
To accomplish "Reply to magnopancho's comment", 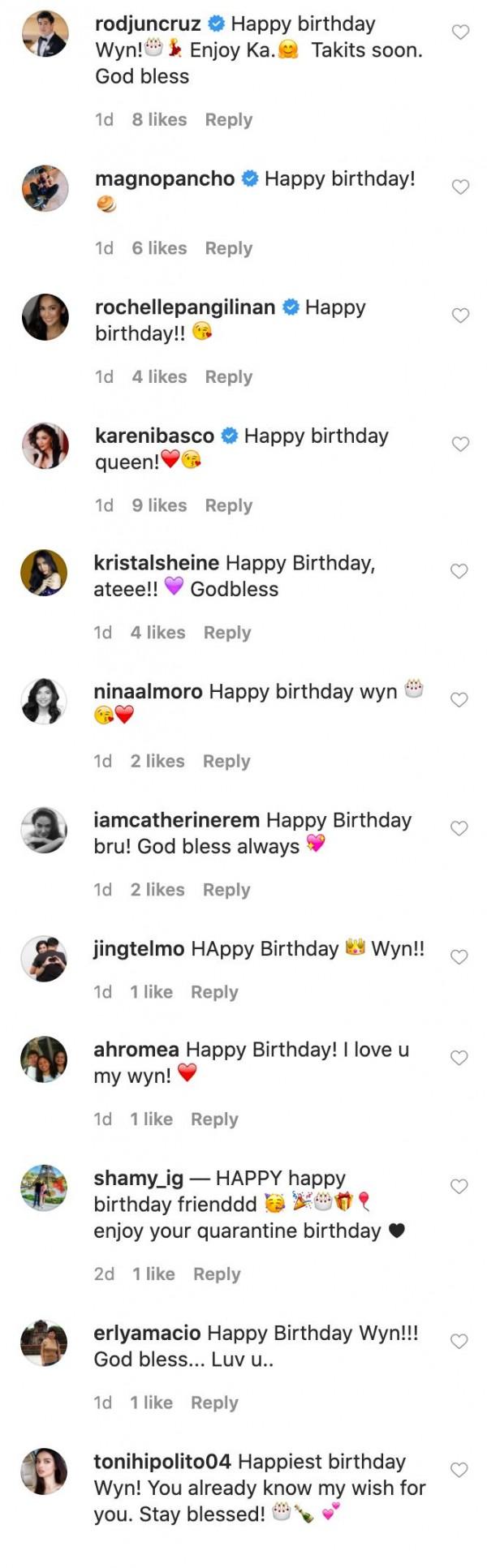I will [x=228, y=248].
